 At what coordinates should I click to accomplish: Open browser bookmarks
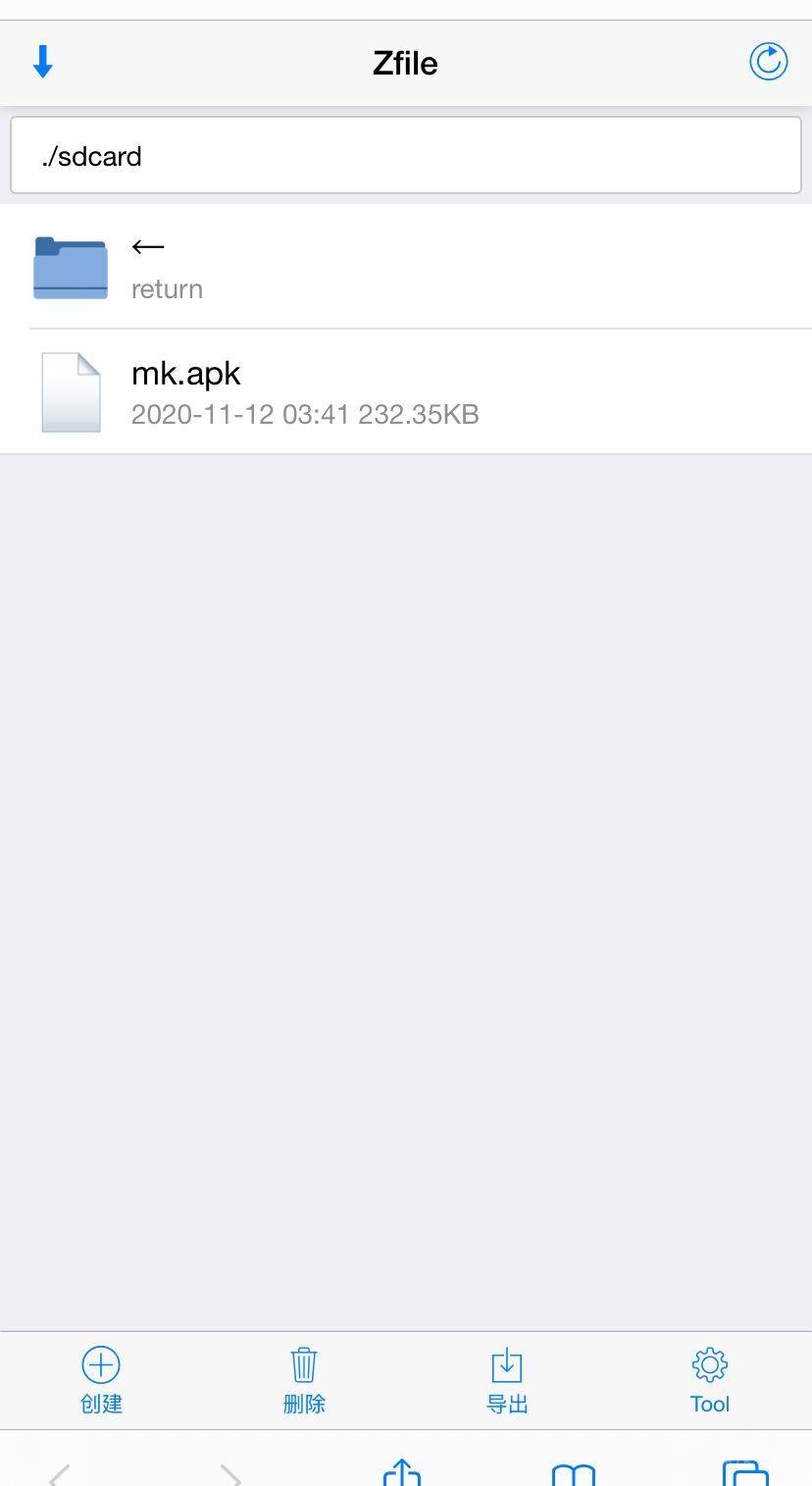click(574, 1473)
